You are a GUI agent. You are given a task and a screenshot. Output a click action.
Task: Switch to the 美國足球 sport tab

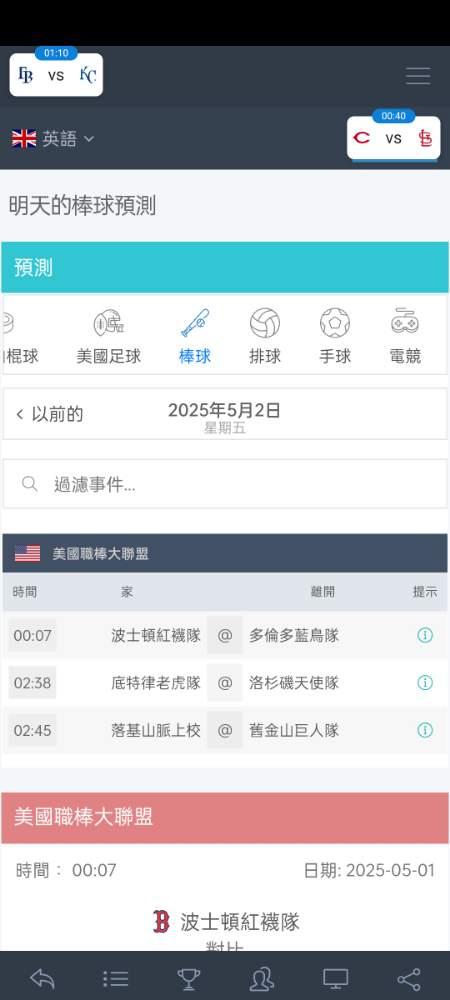pos(108,336)
